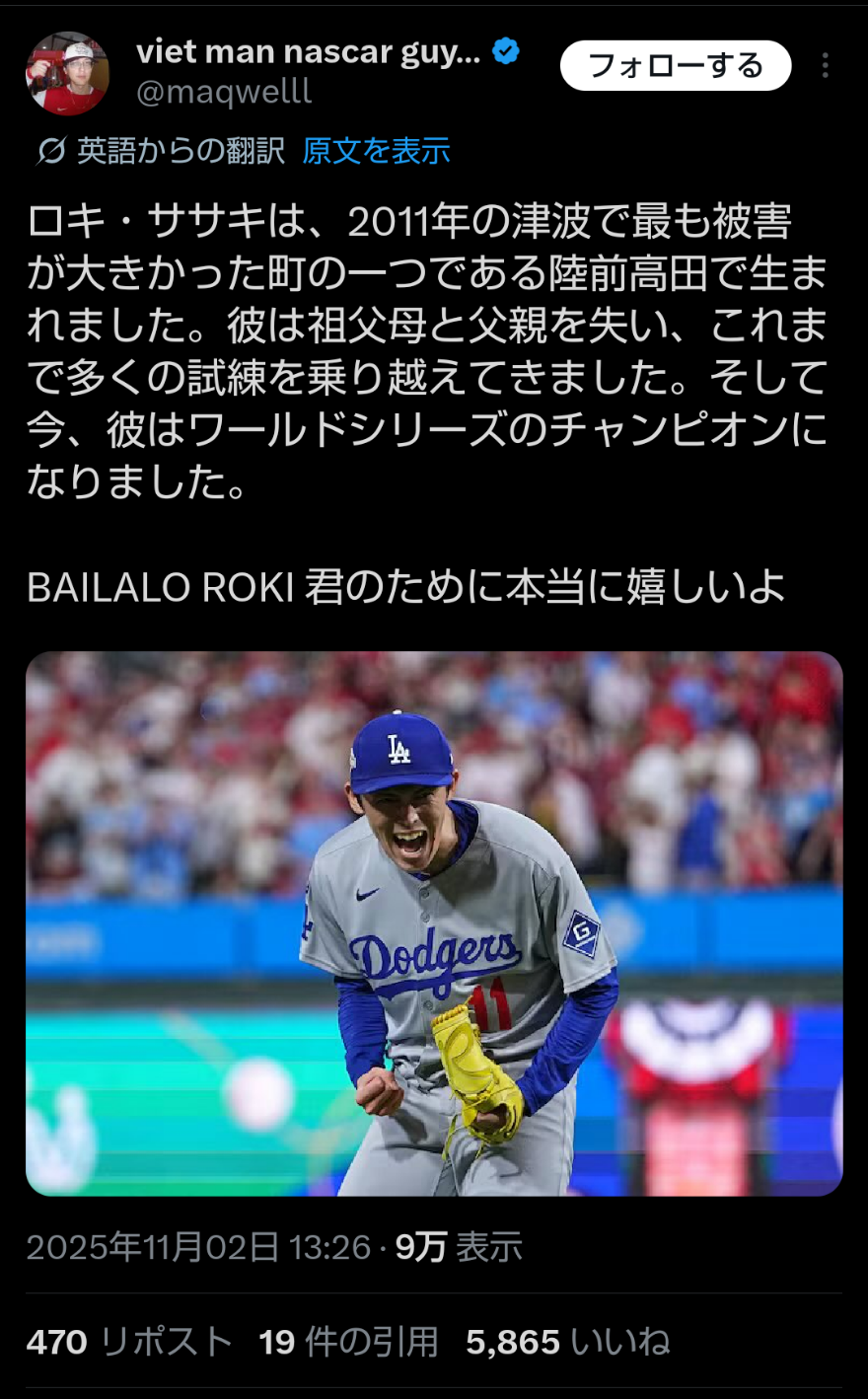Tap the フォローする follow button
Viewport: 868px width, 1399px height.
676,66
